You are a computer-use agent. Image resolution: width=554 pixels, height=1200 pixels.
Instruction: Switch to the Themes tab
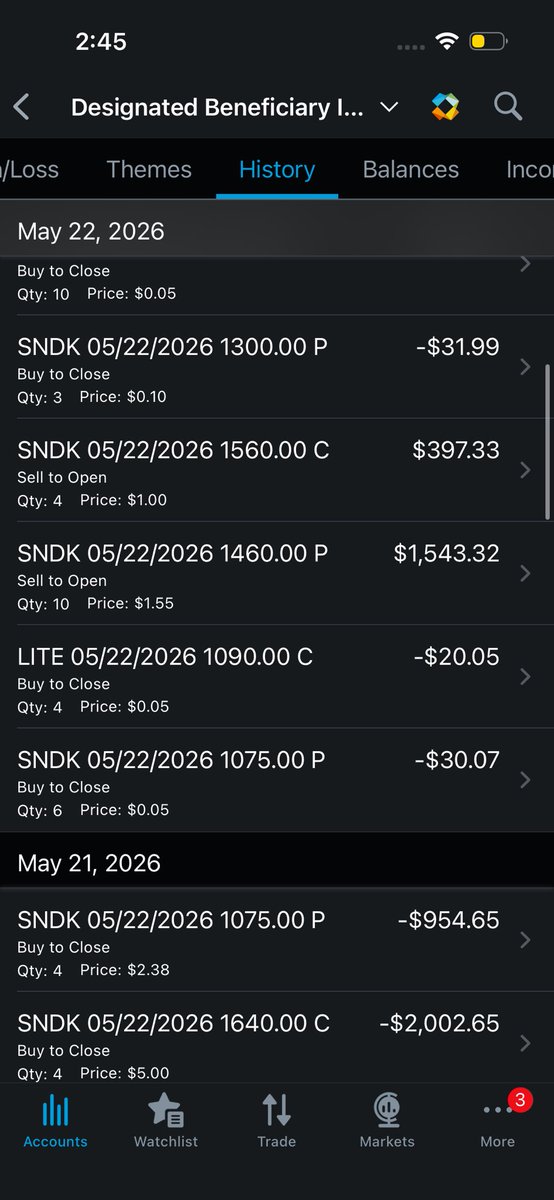click(149, 169)
